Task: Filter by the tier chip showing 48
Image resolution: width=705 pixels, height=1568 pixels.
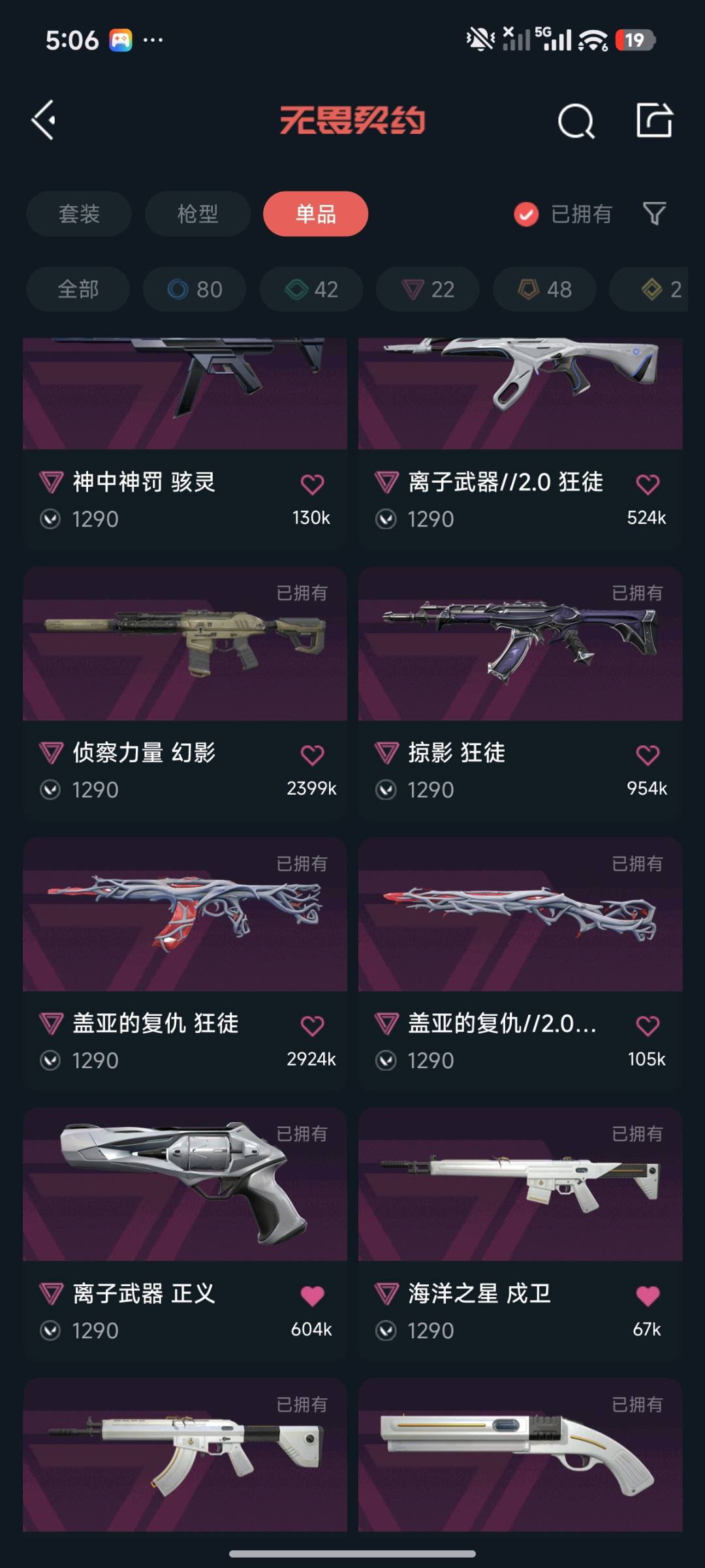Action: pos(544,289)
